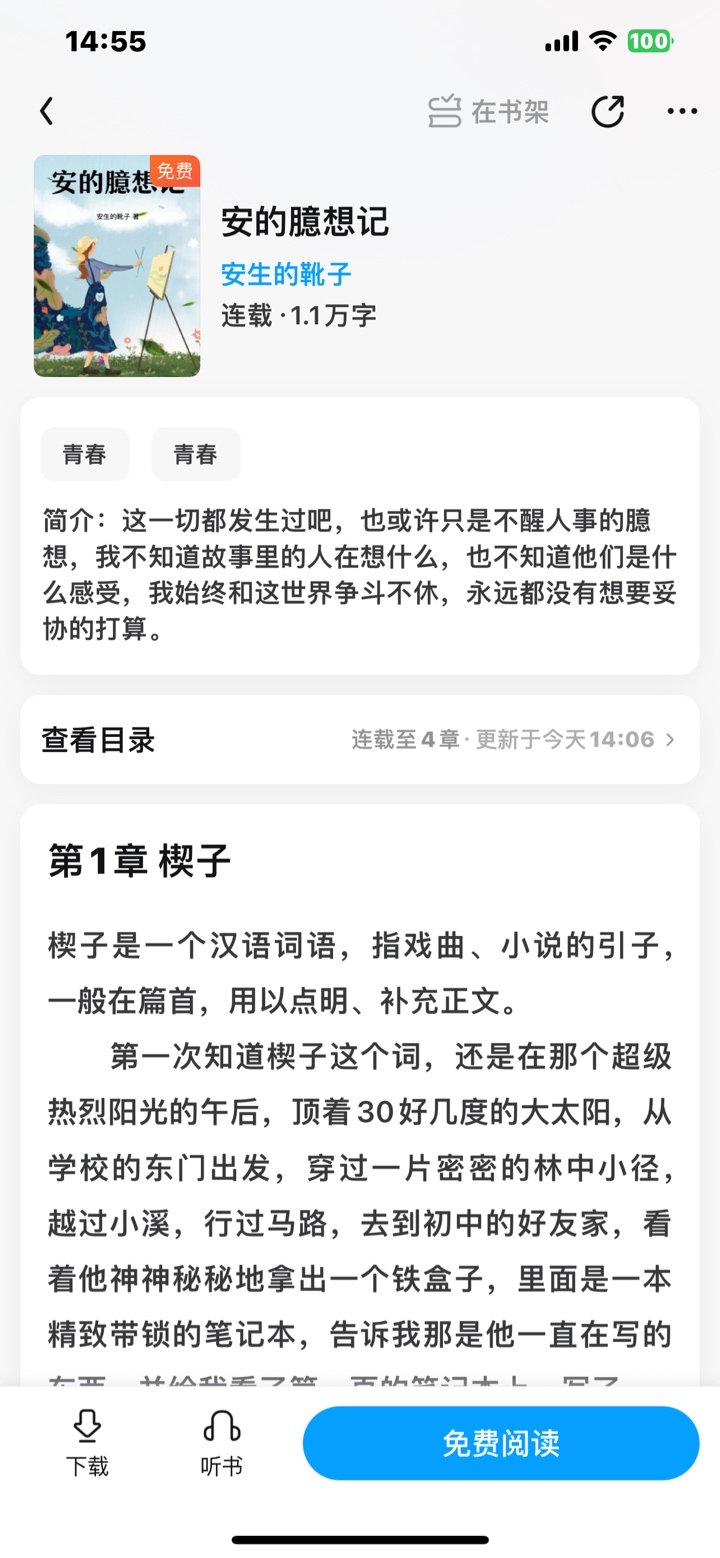The image size is (720, 1558).
Task: Open the three-dot overflow menu
Action: (682, 111)
